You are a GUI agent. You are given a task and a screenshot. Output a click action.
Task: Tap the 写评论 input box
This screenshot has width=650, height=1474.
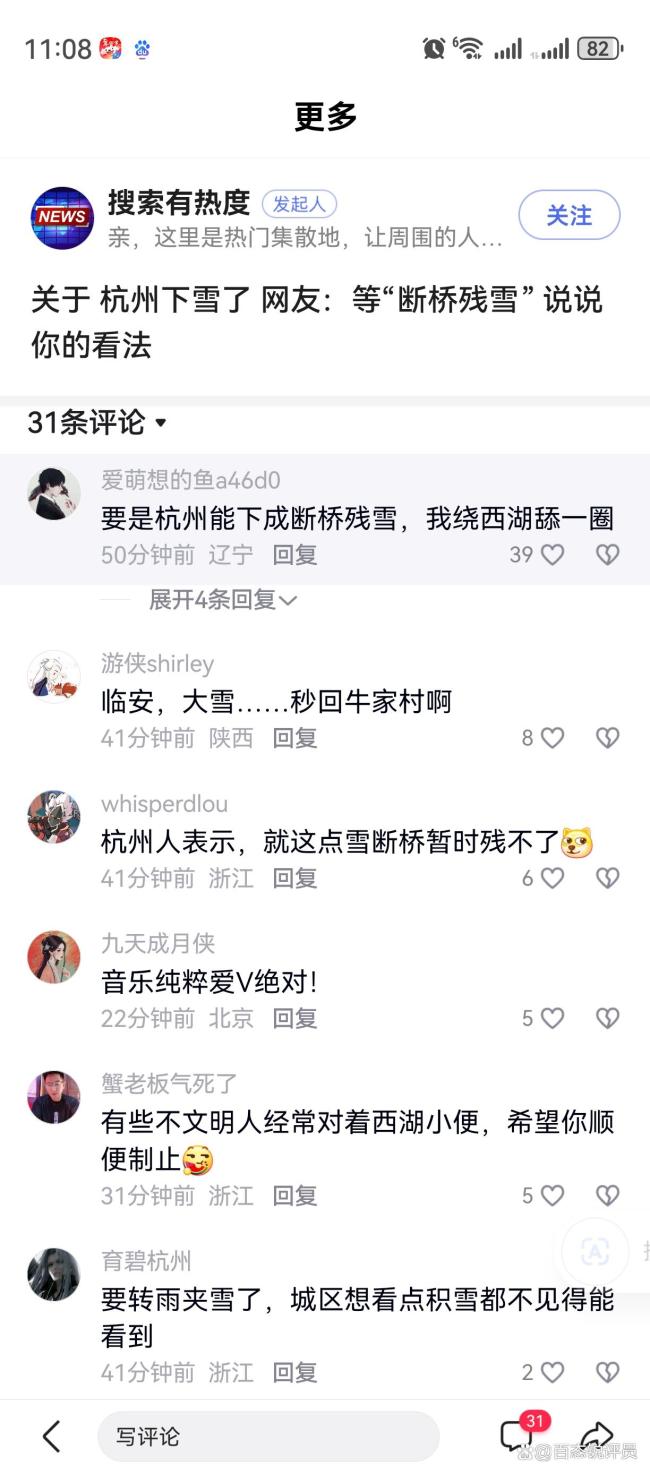click(x=268, y=1437)
